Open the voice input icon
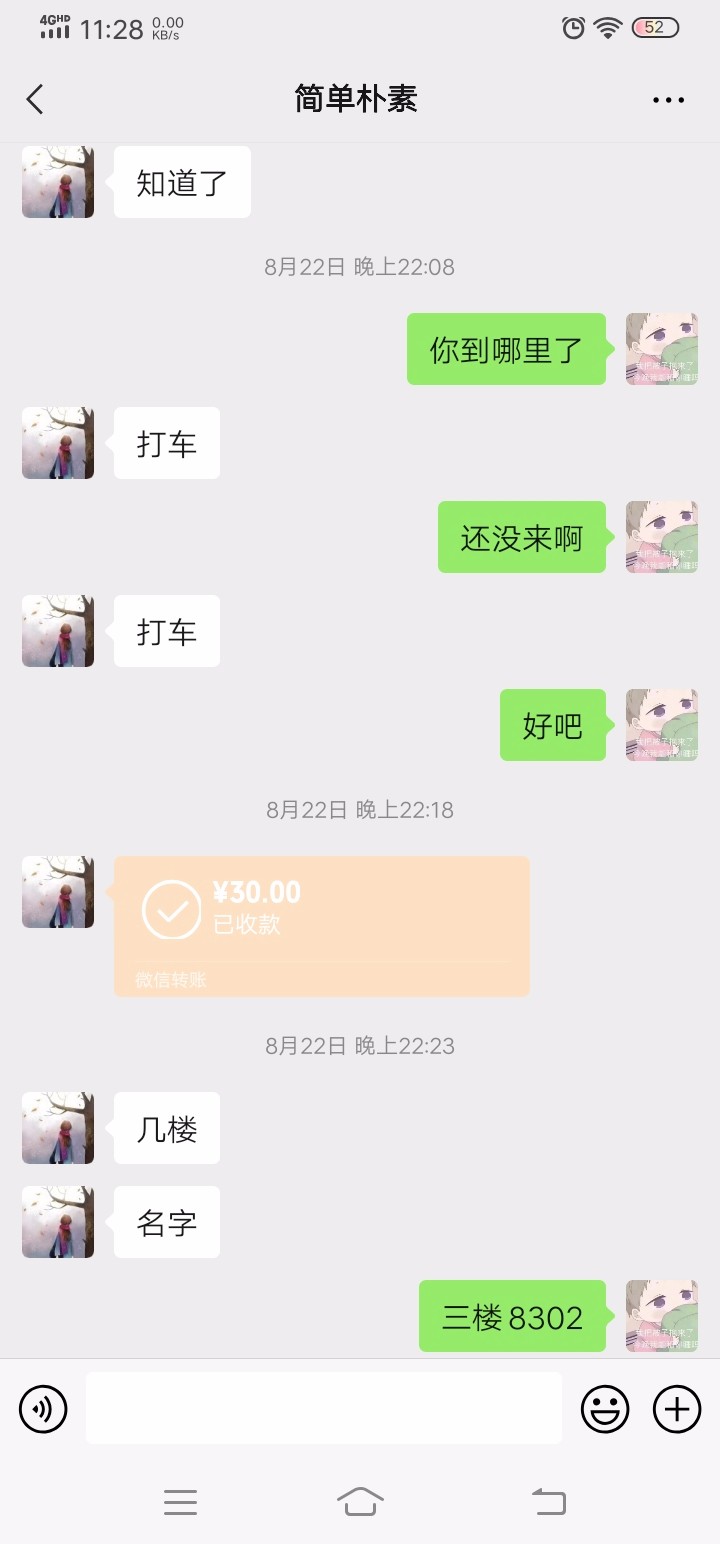The image size is (720, 1544). pos(42,1408)
